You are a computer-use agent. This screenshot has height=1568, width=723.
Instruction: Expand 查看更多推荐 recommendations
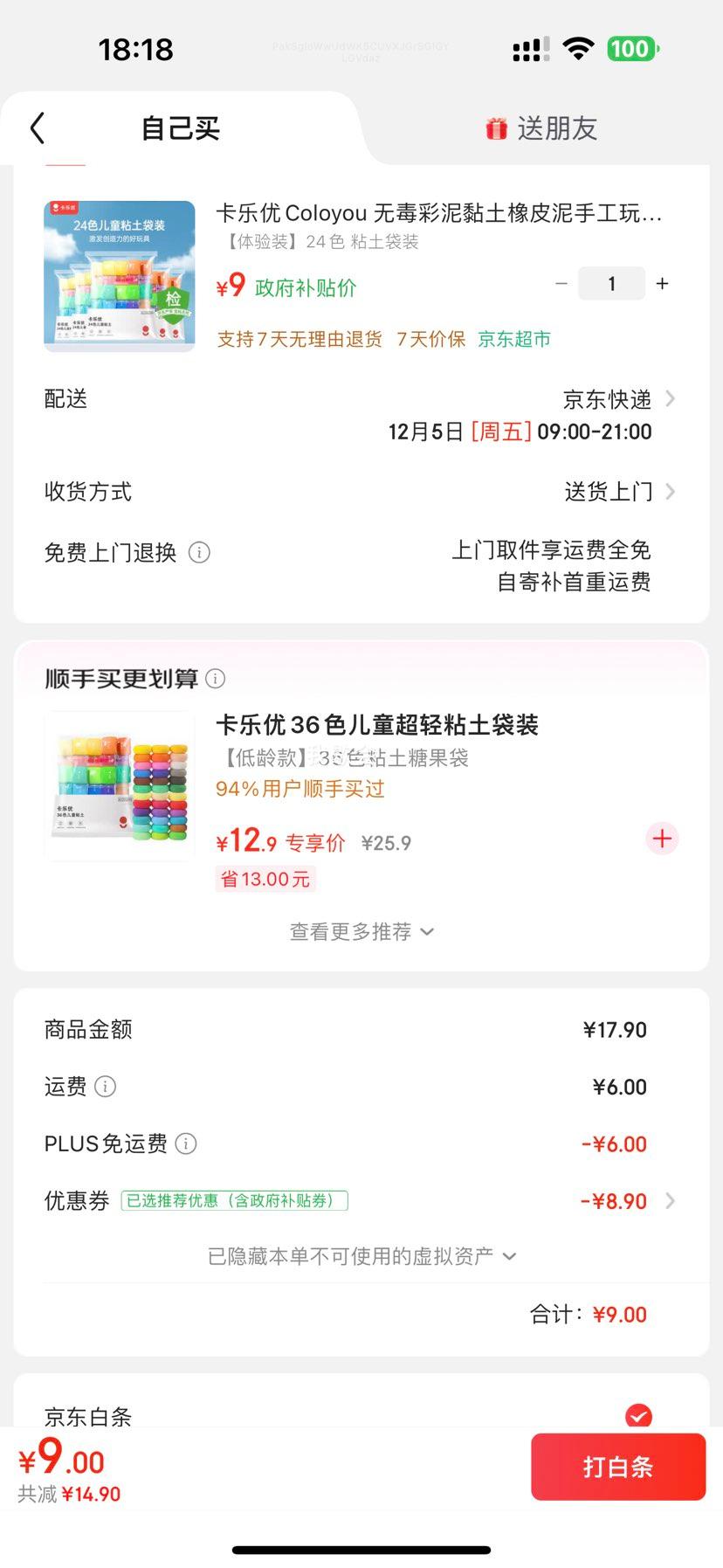click(x=361, y=931)
